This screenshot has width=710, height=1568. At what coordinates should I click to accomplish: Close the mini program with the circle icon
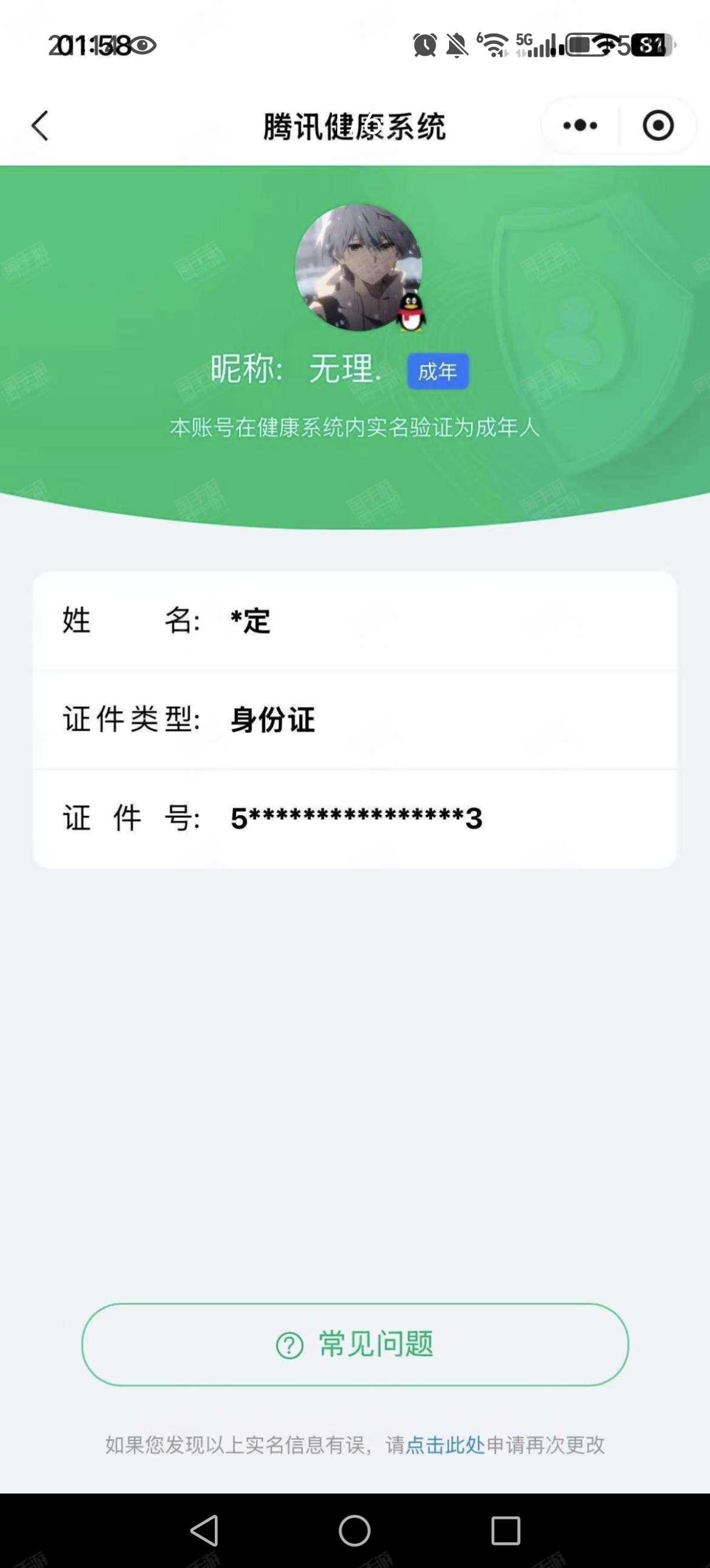click(x=659, y=126)
